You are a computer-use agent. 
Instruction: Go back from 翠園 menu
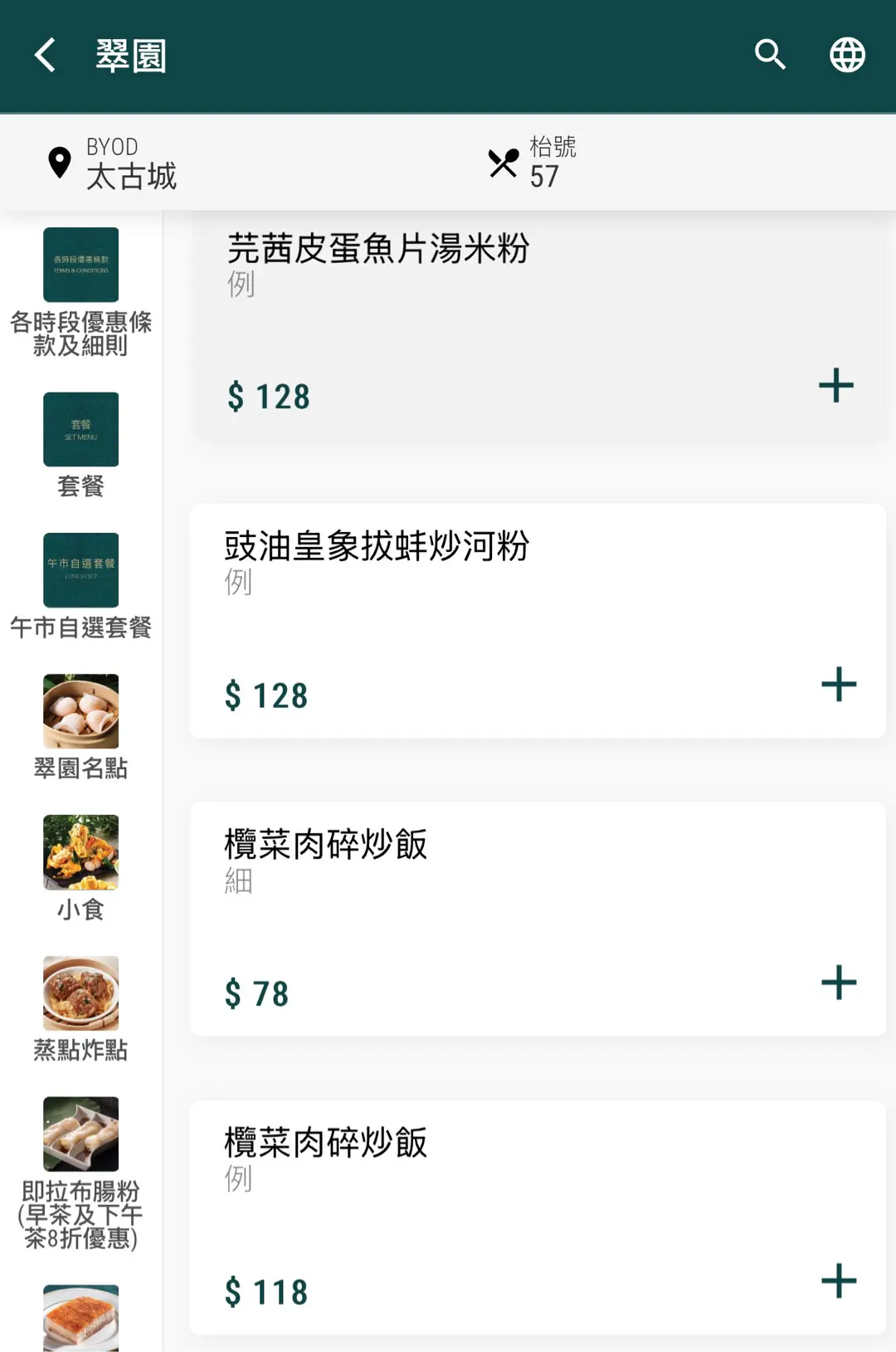pos(46,56)
